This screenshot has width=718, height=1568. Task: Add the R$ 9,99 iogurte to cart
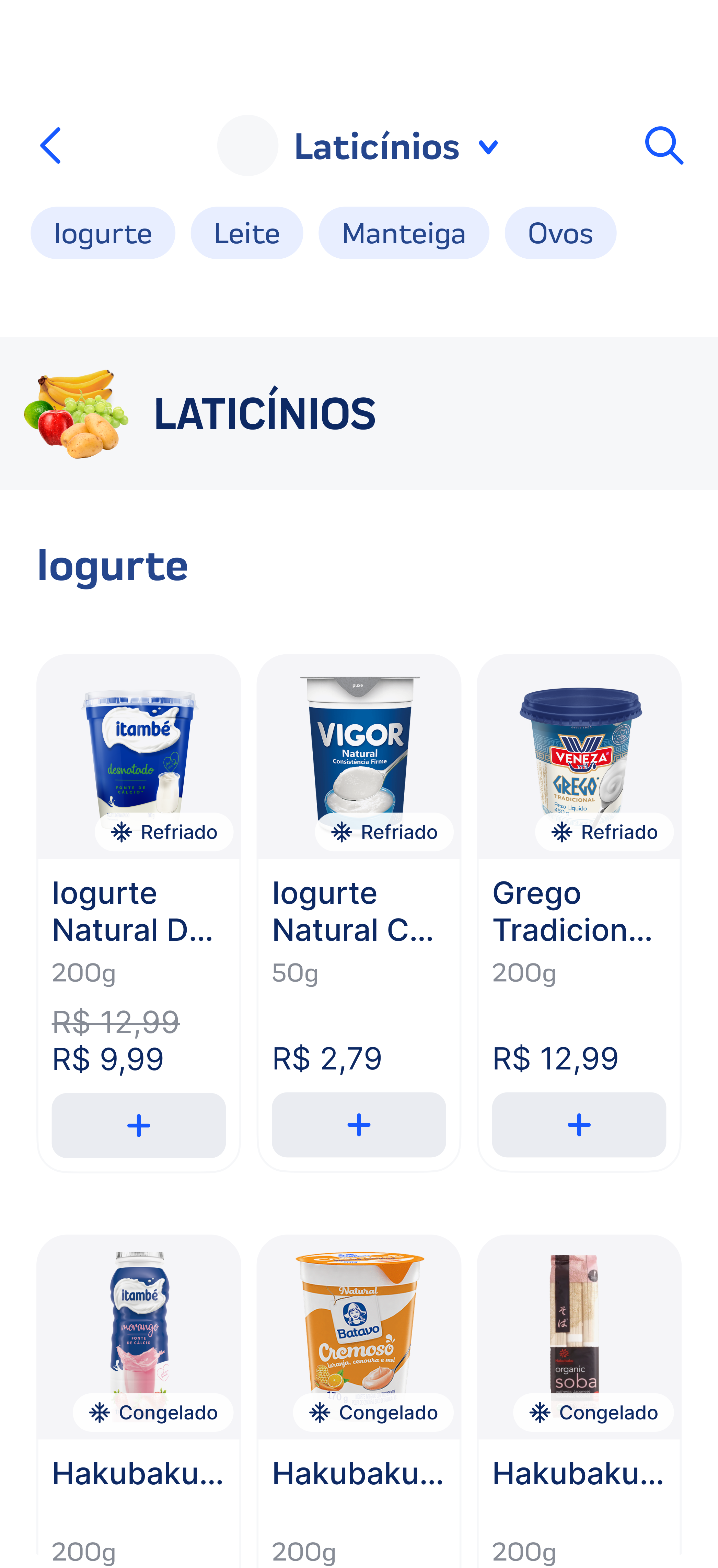139,1125
